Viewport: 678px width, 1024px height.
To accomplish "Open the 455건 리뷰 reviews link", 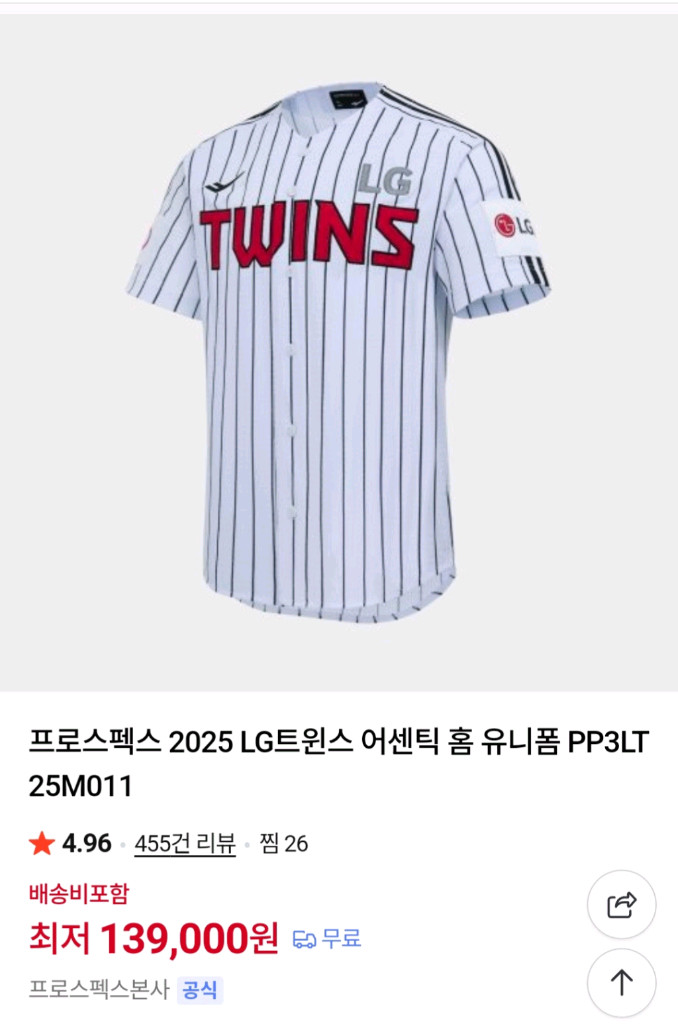I will [185, 844].
